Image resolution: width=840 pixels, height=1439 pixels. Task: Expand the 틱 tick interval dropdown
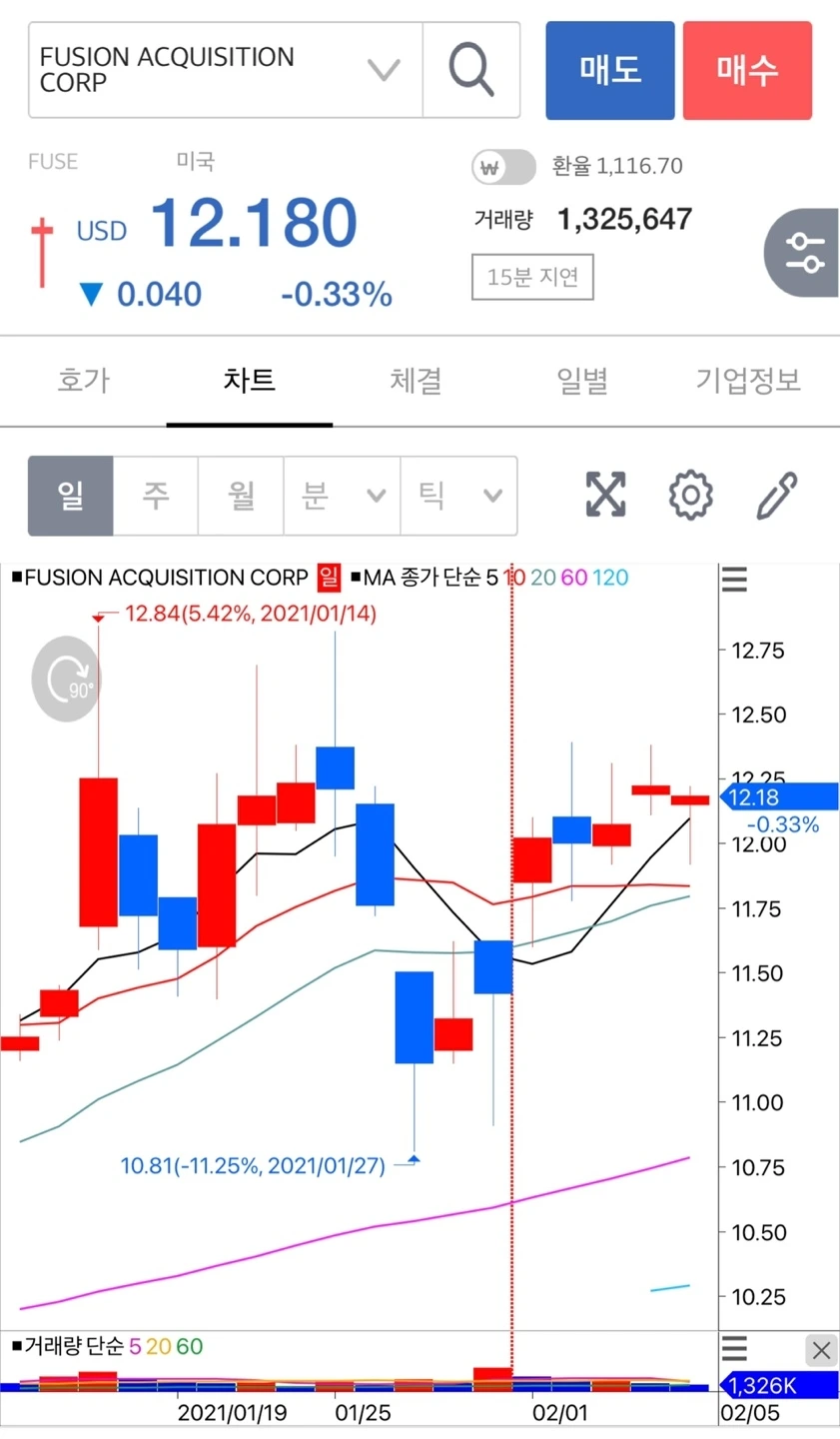[459, 496]
